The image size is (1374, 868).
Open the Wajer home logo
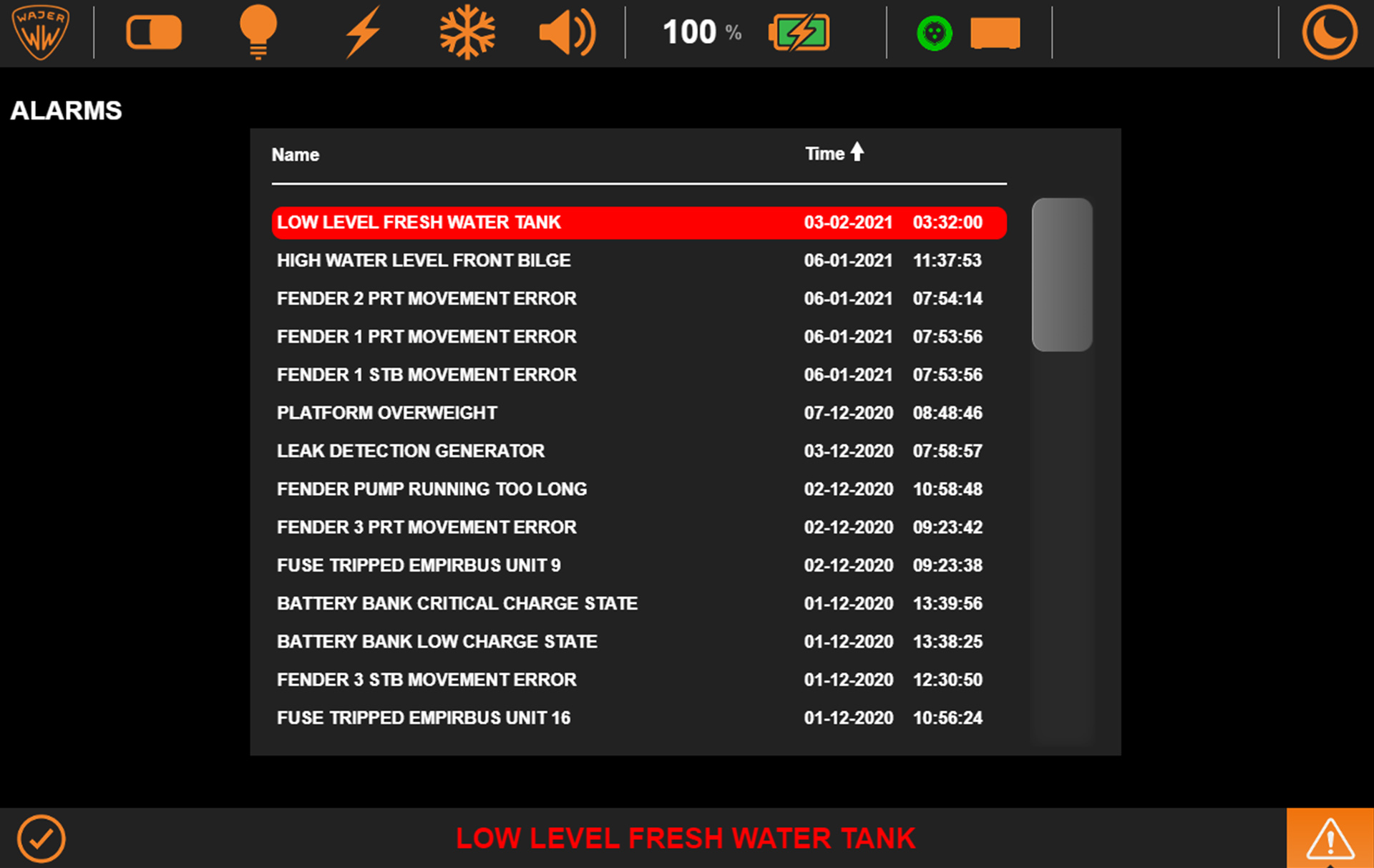coord(41,32)
